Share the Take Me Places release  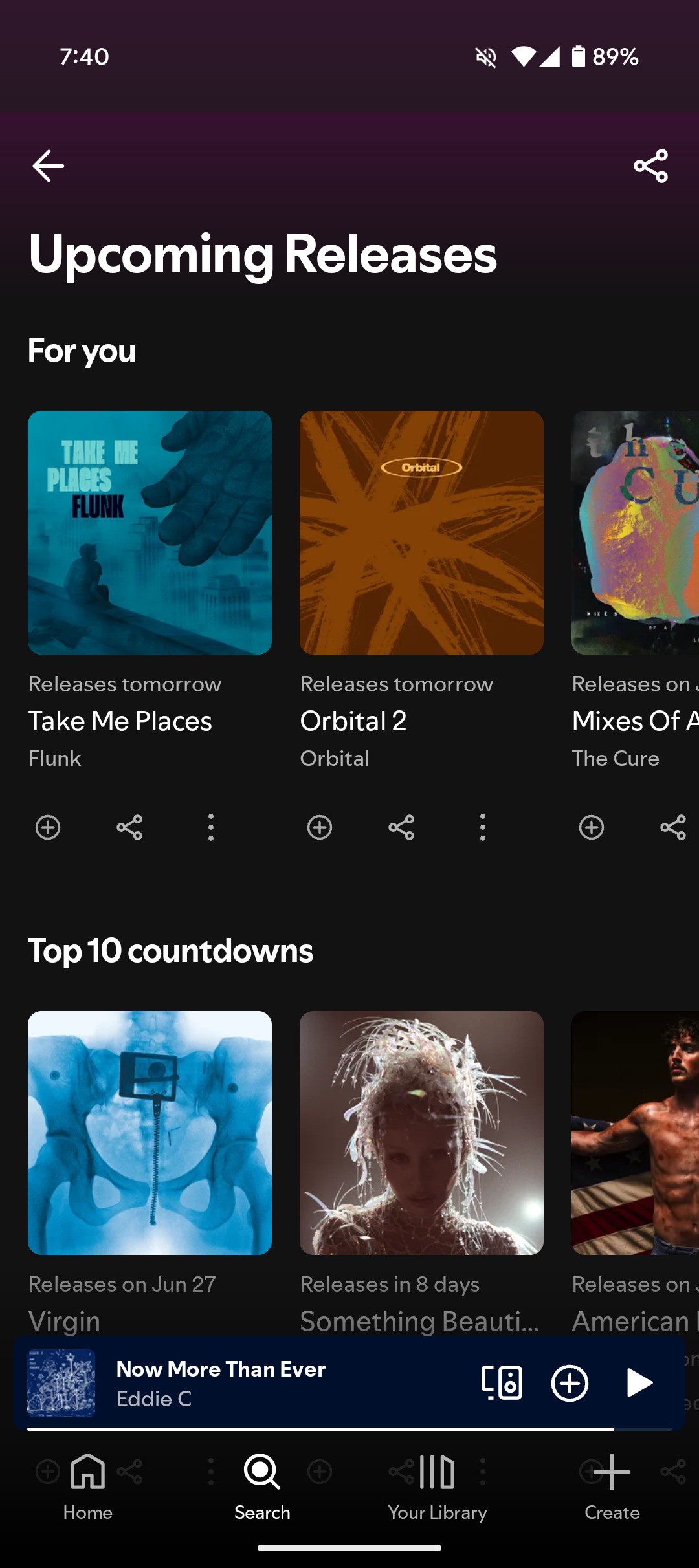(x=129, y=827)
